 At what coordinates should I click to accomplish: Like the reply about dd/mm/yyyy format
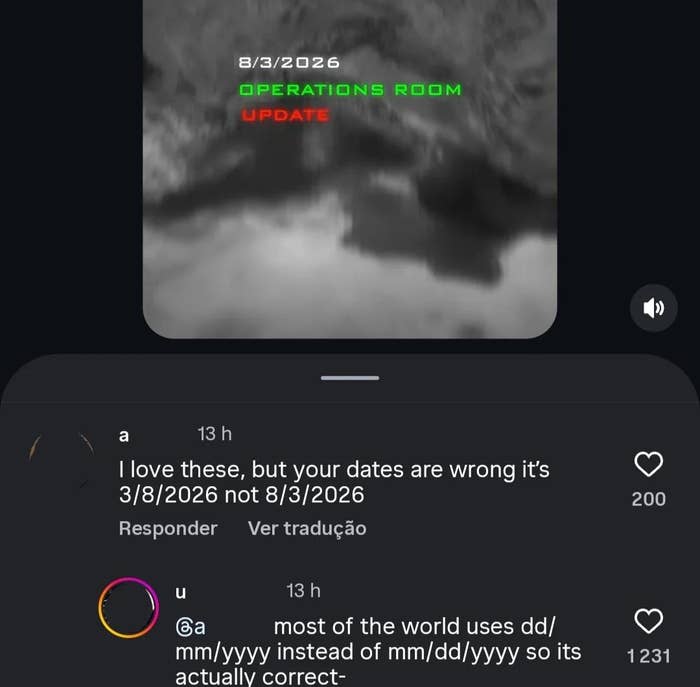(x=649, y=621)
